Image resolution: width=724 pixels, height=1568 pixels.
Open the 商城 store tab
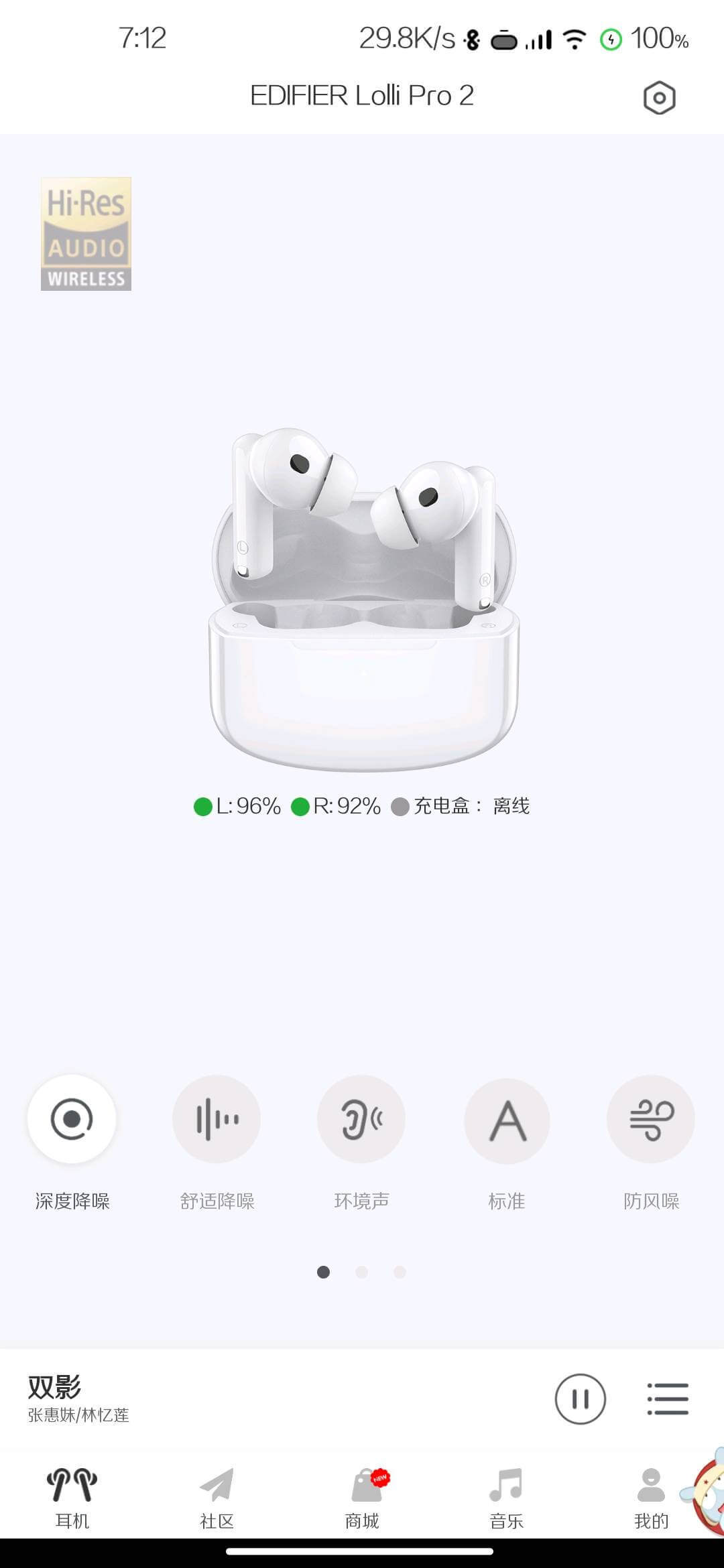[x=362, y=1498]
